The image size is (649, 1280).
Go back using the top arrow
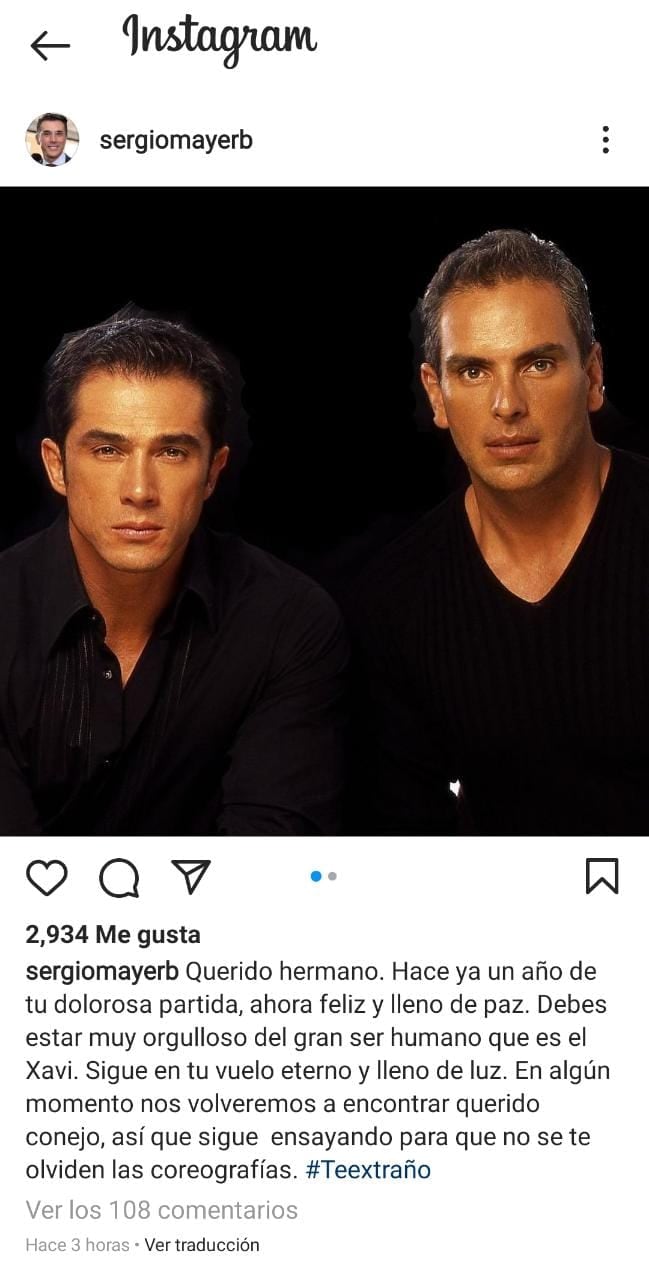pos(50,45)
